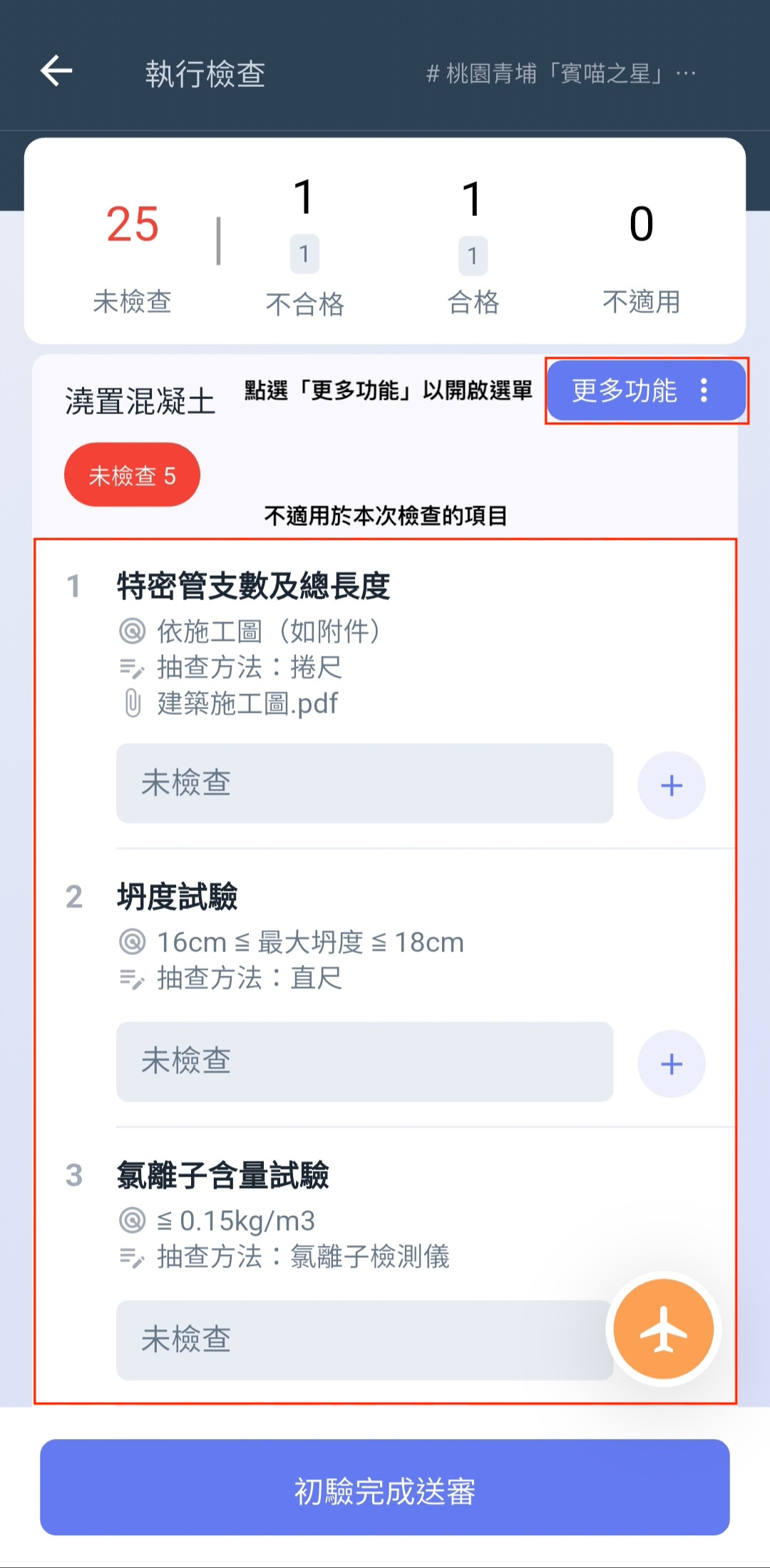The width and height of the screenshot is (770, 1568).
Task: Filter by 不合格 count
Action: coord(304,246)
